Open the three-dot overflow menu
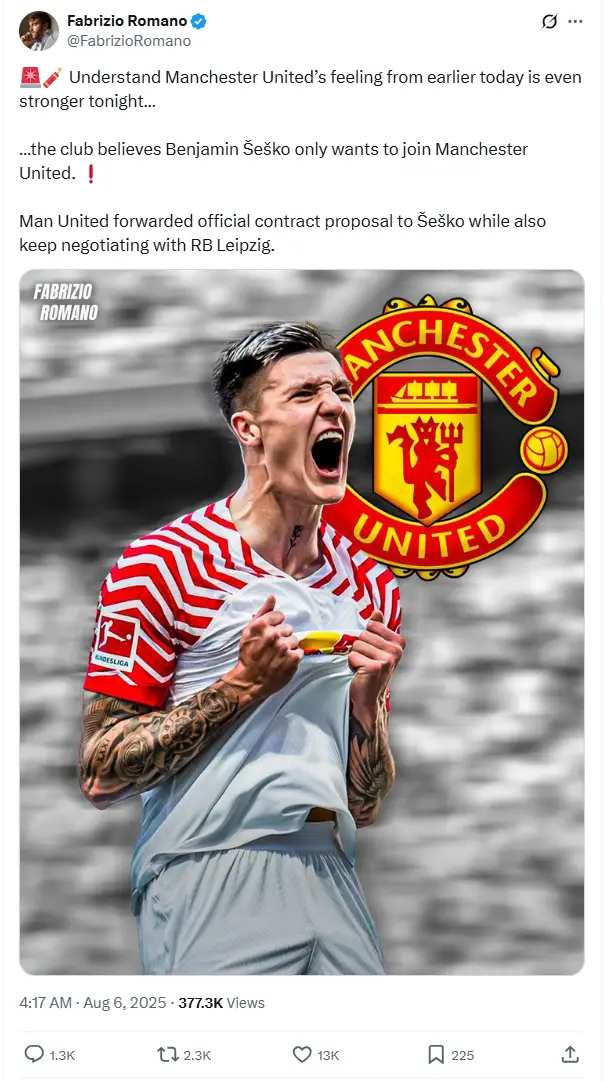This screenshot has width=604, height=1081. pos(575,22)
